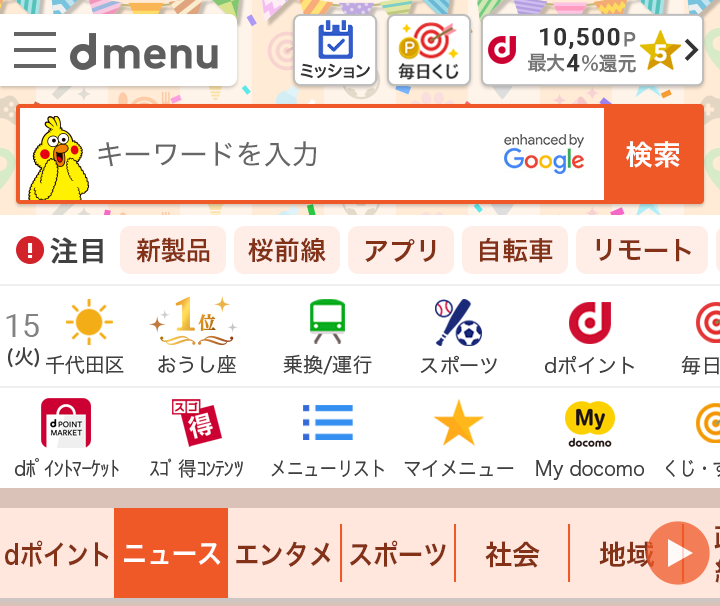
Task: Select the 新製品 trending chip
Action: (173, 250)
